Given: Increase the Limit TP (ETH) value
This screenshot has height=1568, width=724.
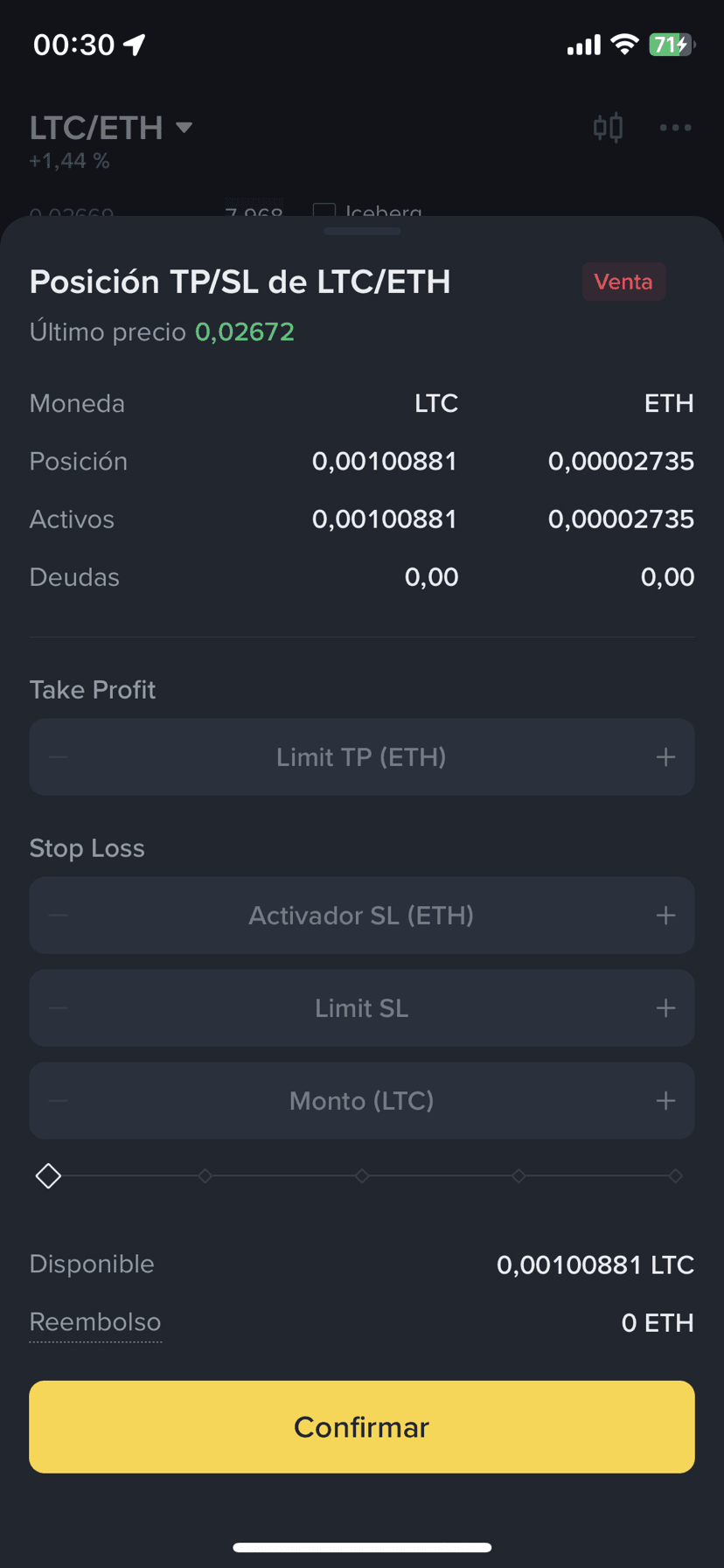Looking at the screenshot, I should (x=665, y=757).
